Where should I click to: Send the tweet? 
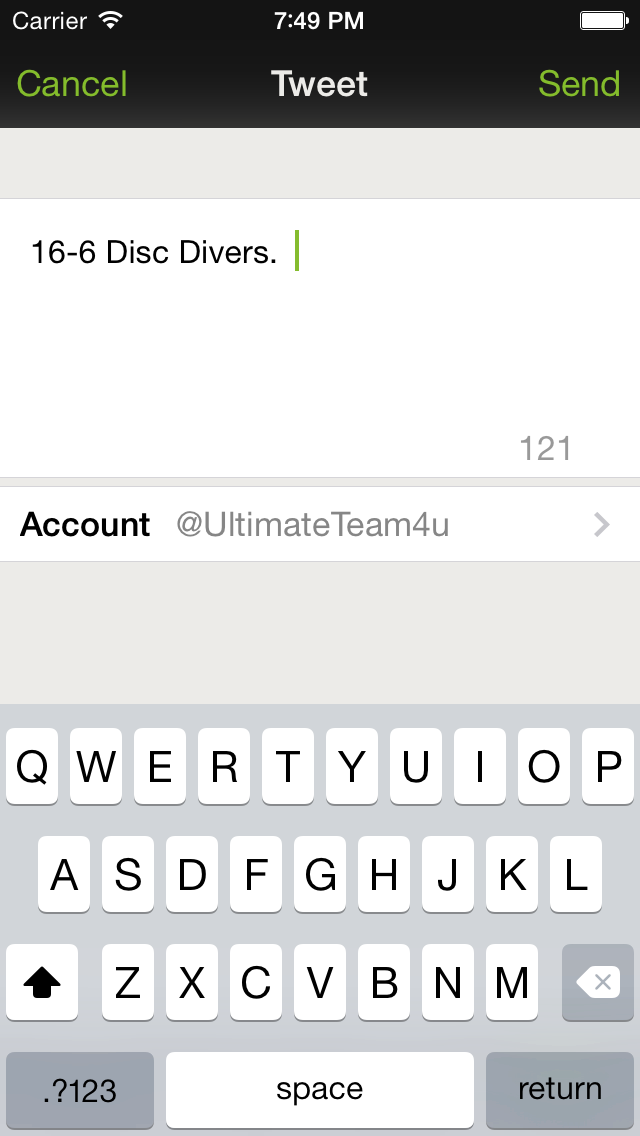tap(579, 84)
